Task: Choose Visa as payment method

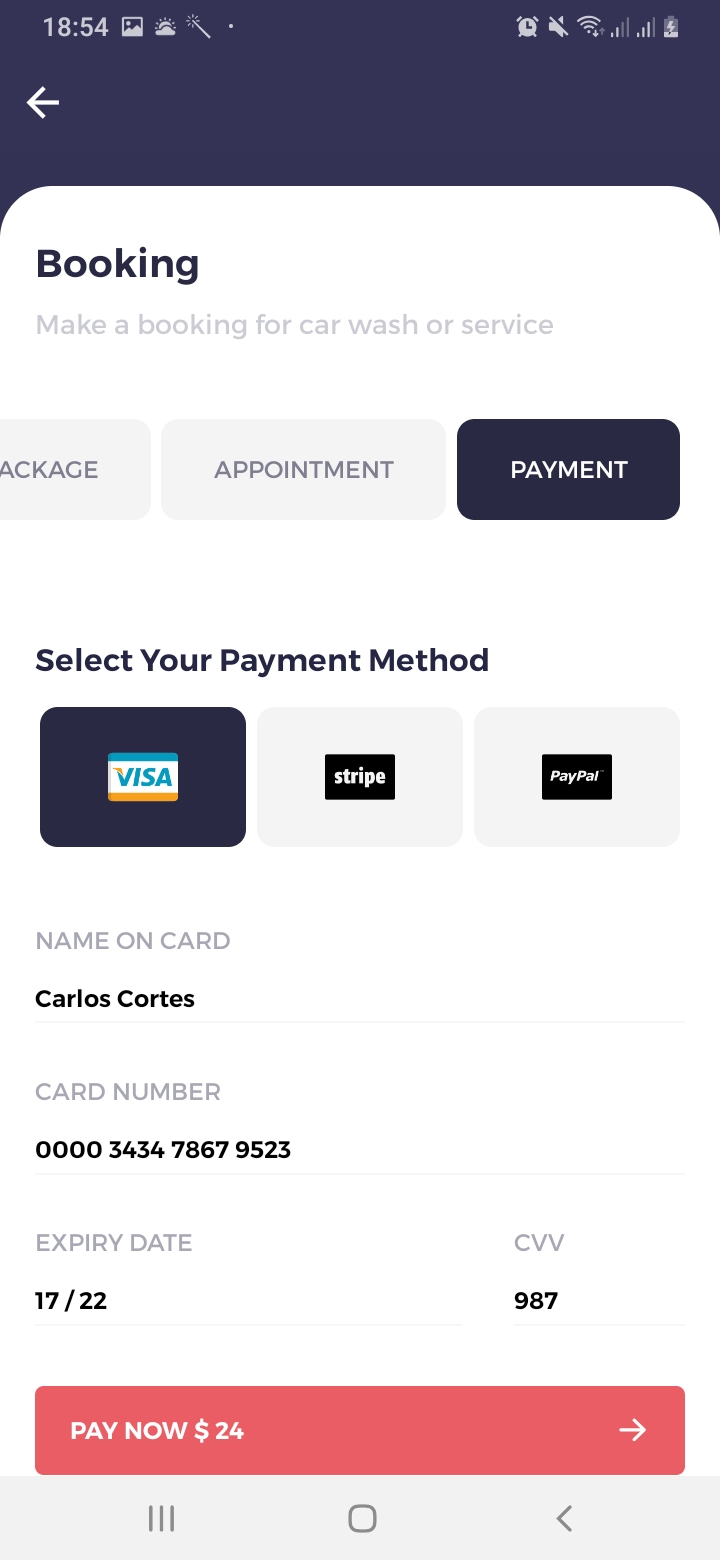Action: click(x=143, y=777)
